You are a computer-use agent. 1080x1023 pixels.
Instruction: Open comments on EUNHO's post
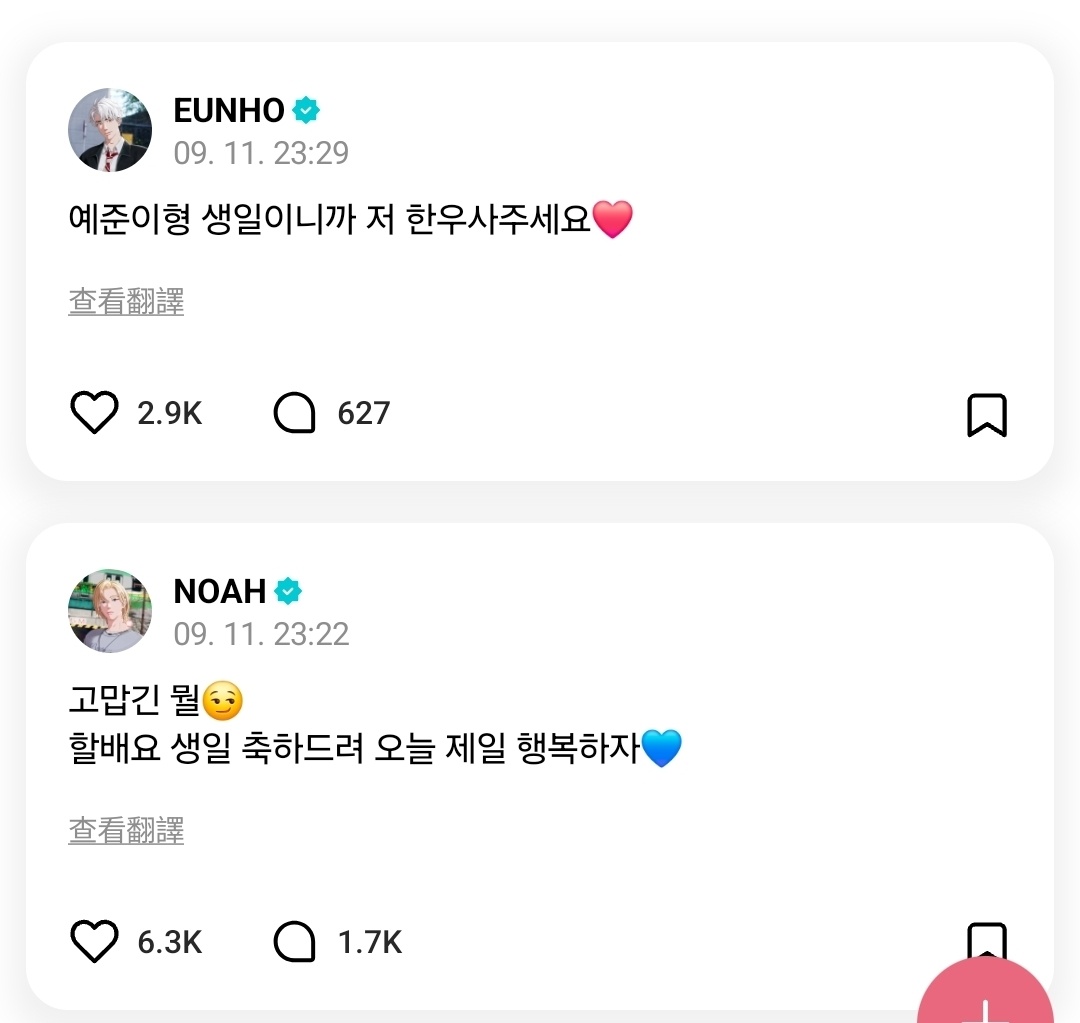click(294, 413)
